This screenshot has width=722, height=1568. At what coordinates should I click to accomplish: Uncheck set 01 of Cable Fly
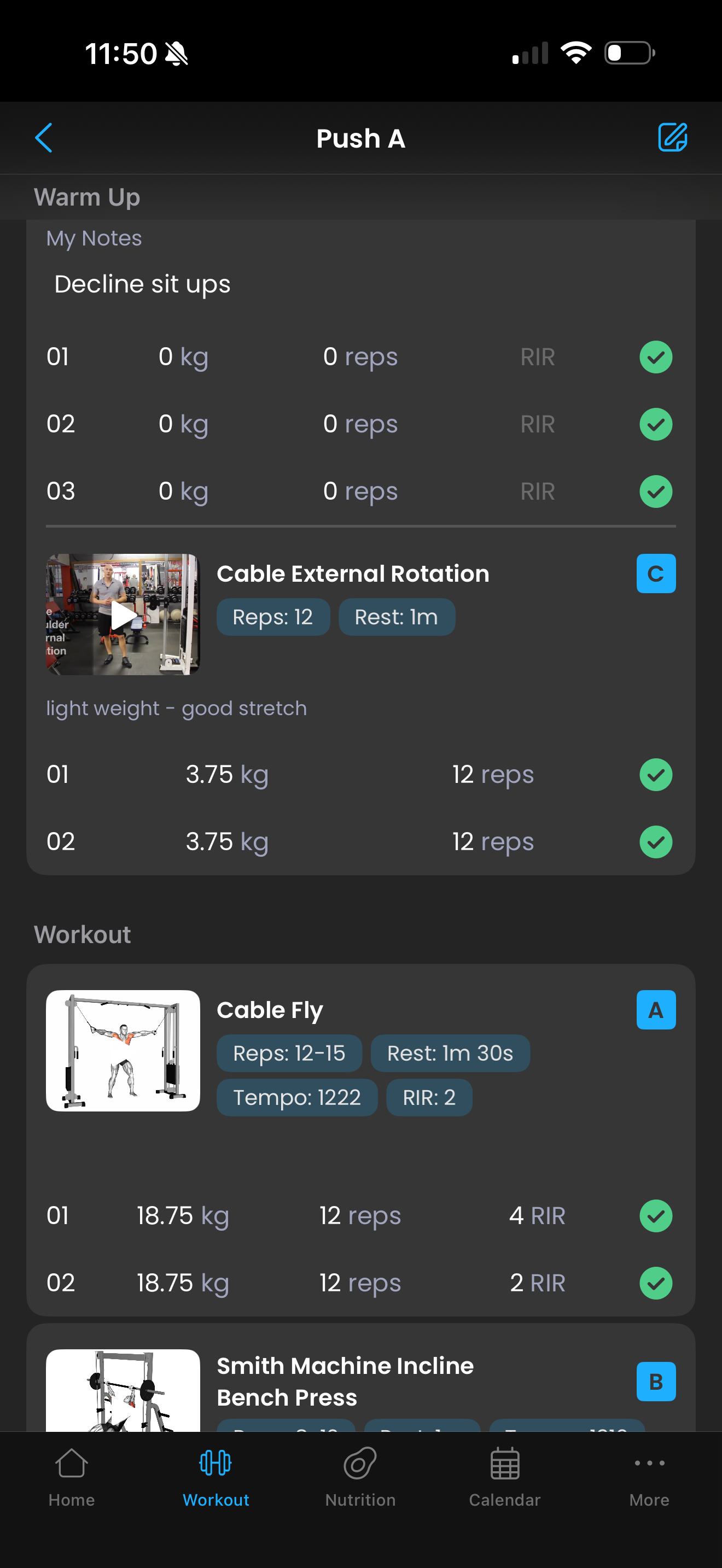tap(656, 1215)
